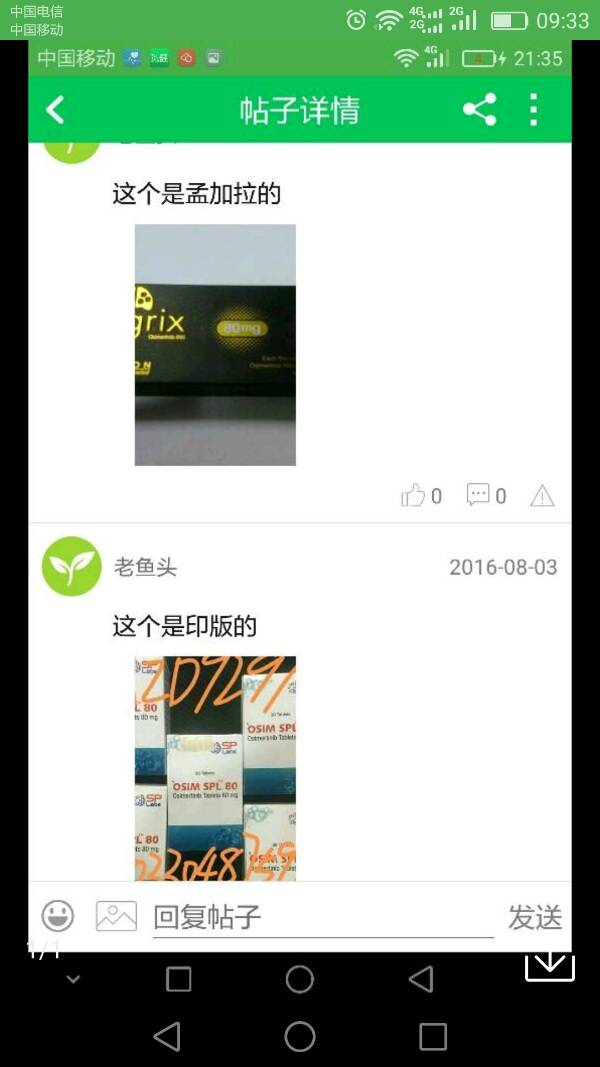Viewport: 600px width, 1067px height.
Task: Go back from the post details
Action: [x=55, y=110]
